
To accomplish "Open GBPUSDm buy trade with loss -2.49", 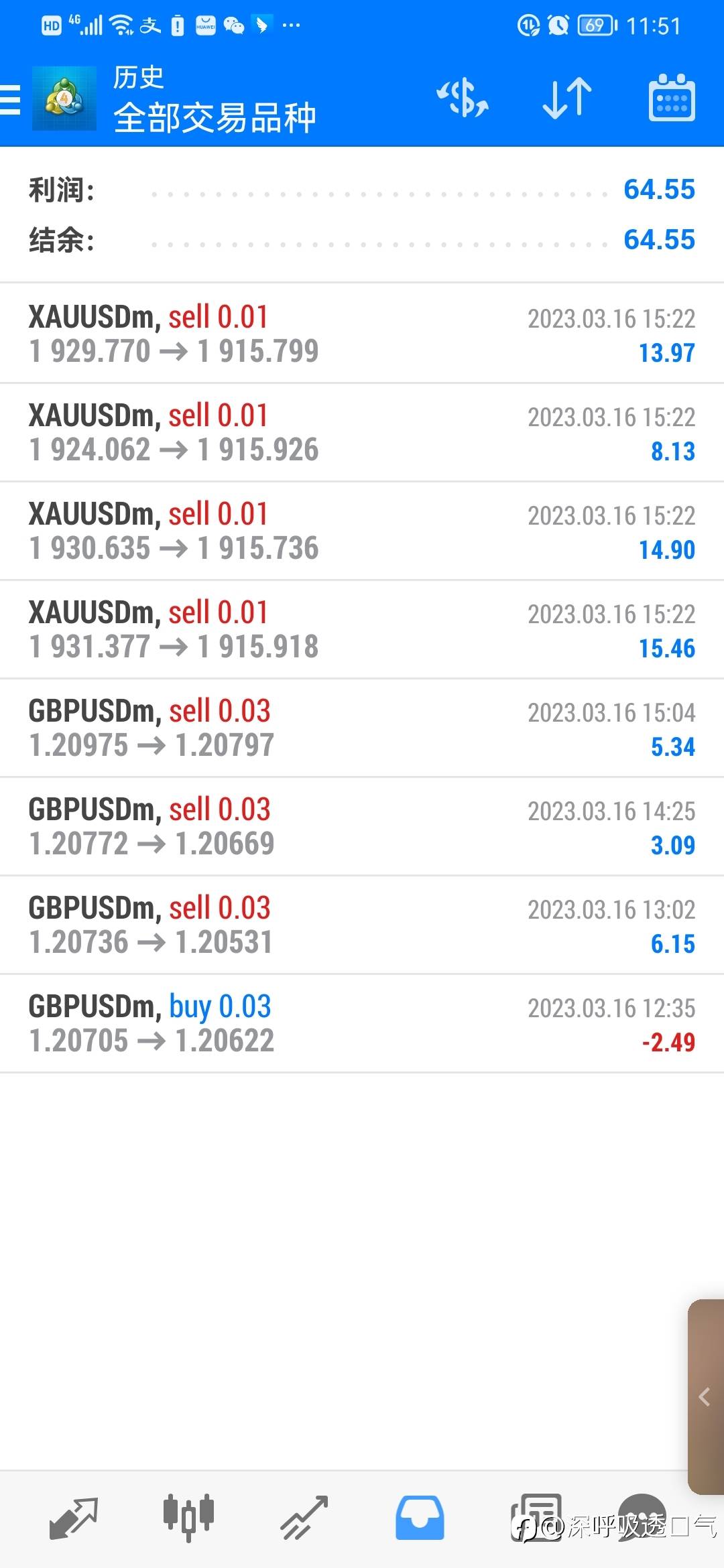I will click(x=362, y=1023).
